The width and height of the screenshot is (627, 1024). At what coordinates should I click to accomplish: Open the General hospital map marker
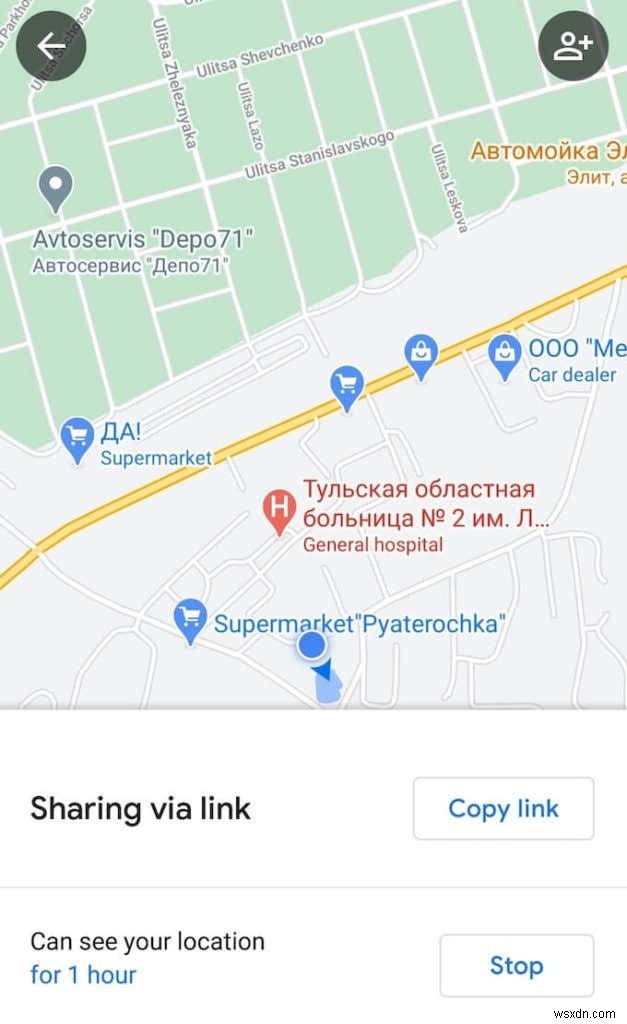[279, 509]
